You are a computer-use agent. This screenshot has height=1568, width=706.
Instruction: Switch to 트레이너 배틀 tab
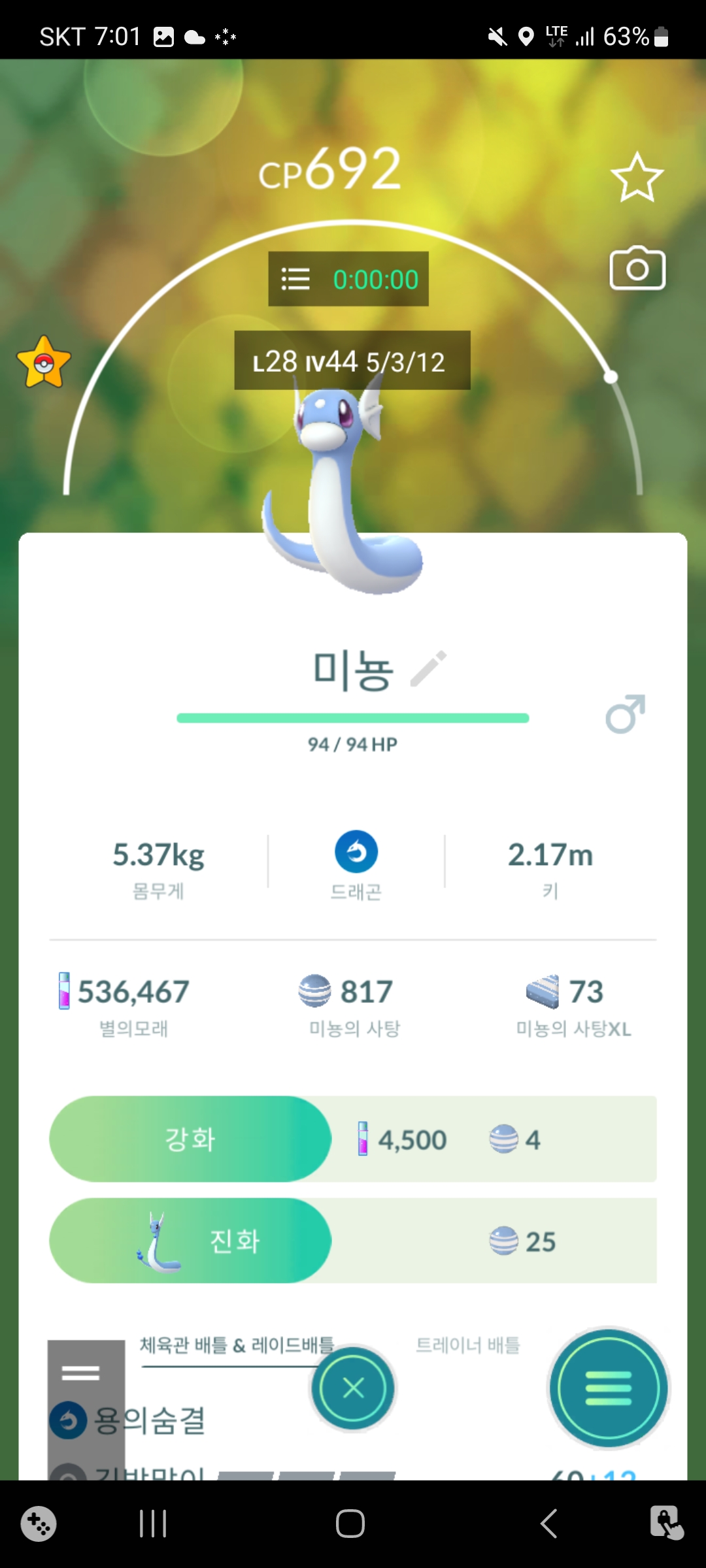pos(468,1345)
